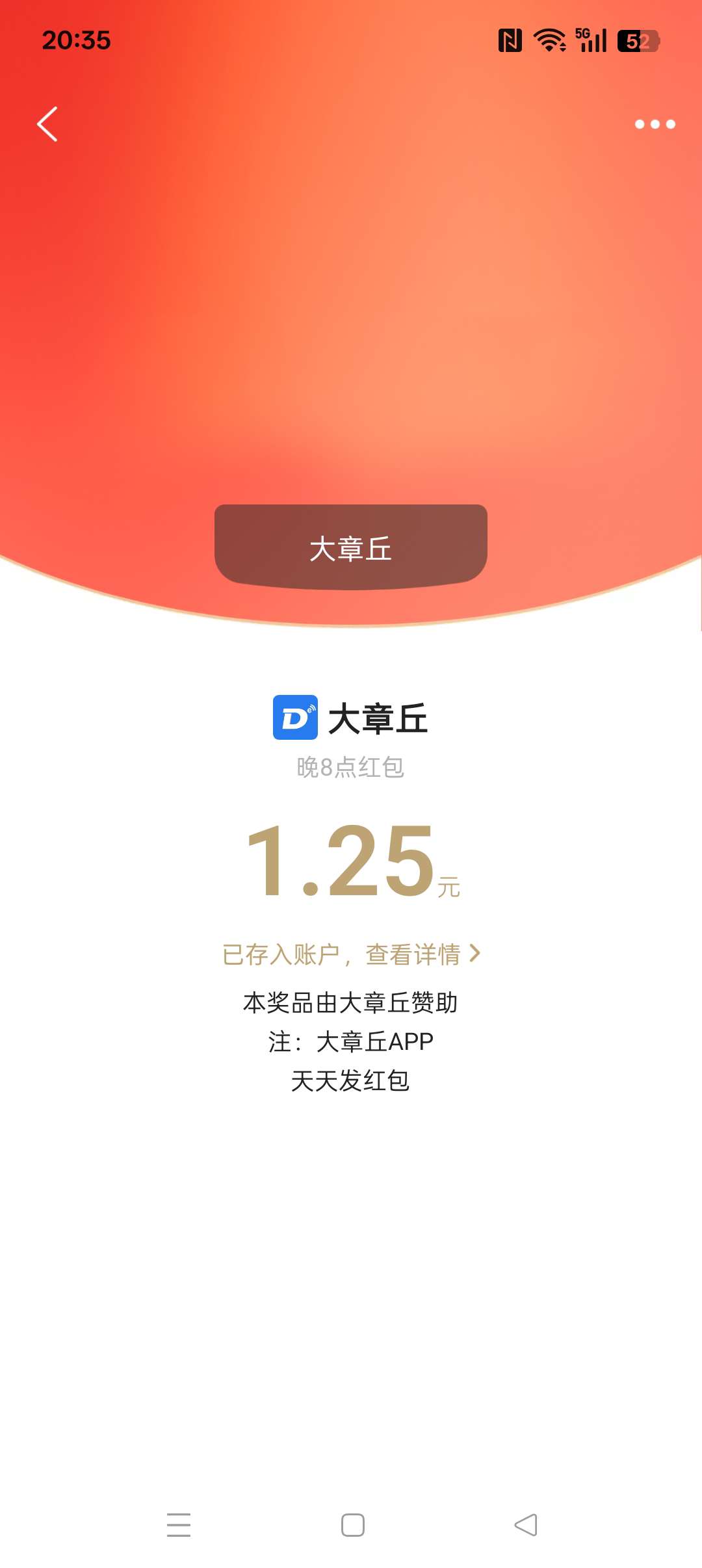Tap the 大章丘 banner button
This screenshot has height=1568, width=702.
tap(351, 547)
